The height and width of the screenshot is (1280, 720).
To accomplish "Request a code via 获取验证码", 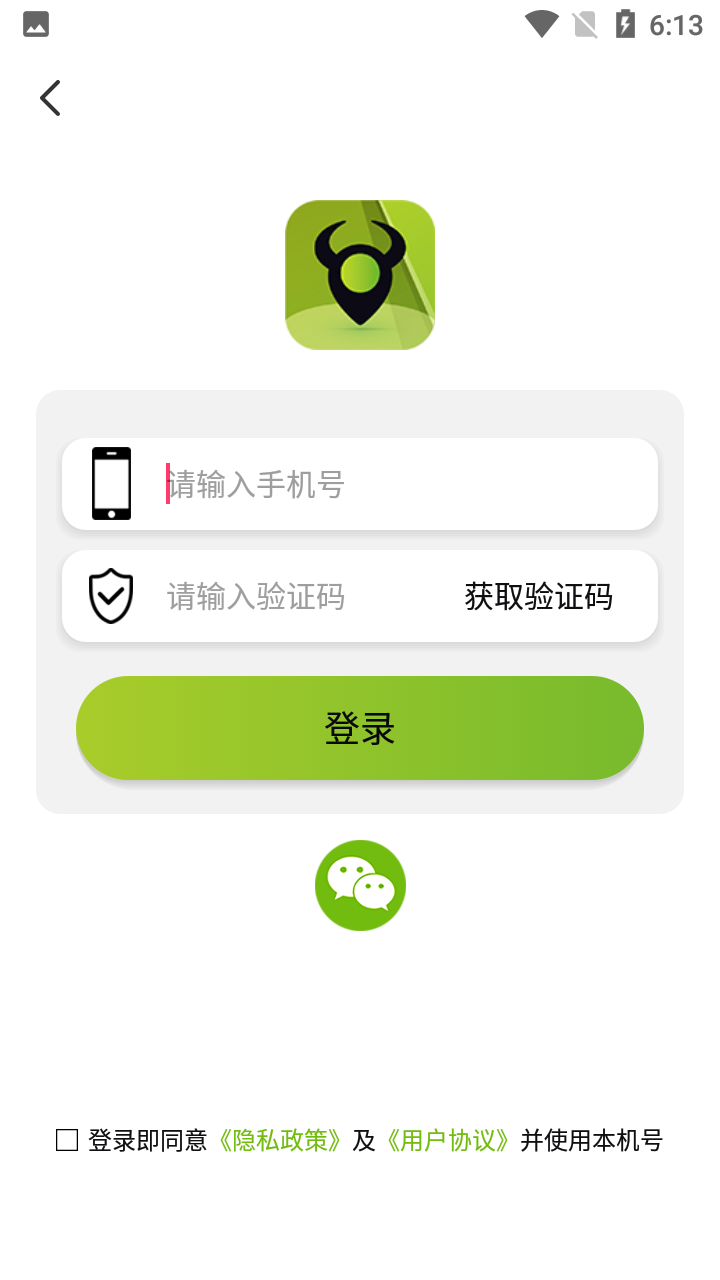I will [538, 597].
